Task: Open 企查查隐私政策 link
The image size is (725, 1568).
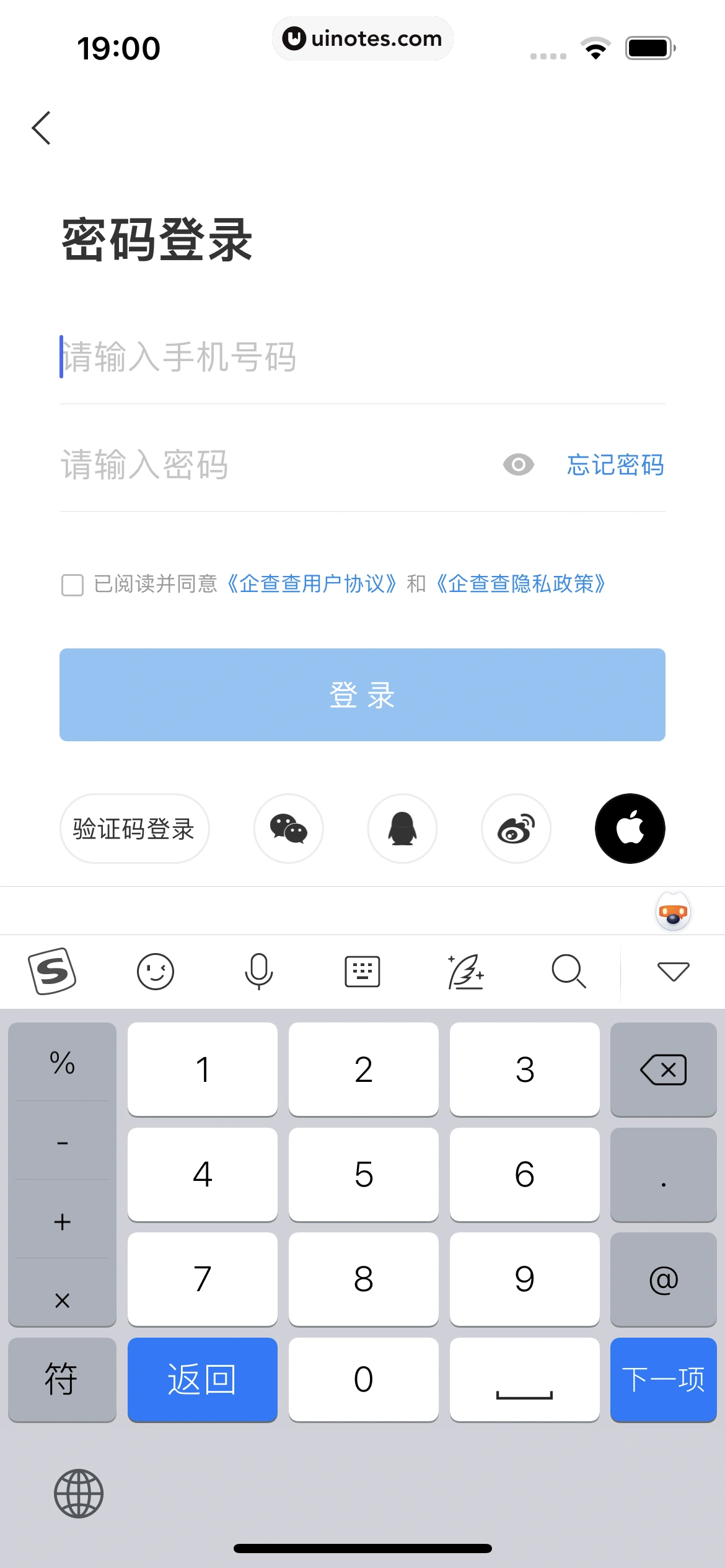Action: (x=521, y=584)
